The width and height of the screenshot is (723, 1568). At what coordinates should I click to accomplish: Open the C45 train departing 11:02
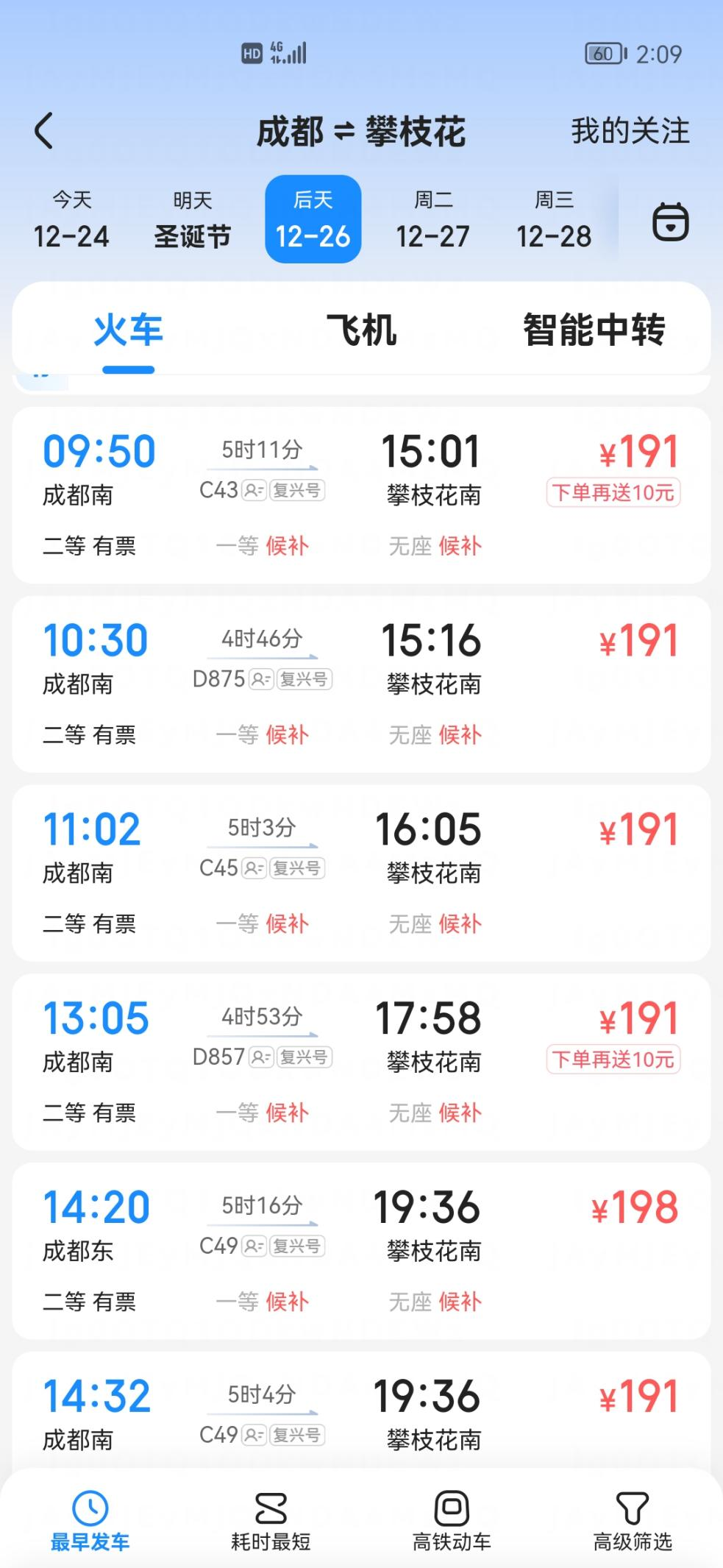[361, 873]
